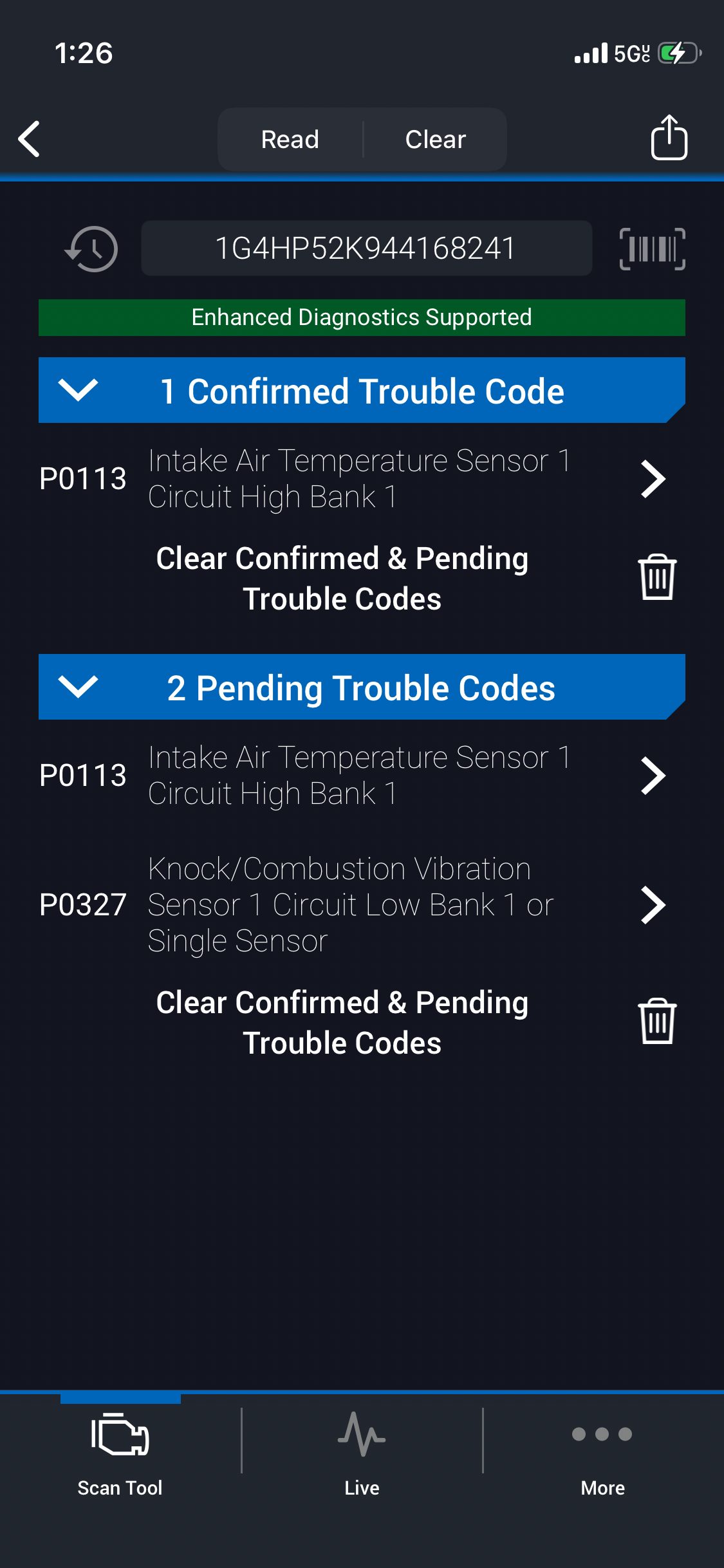Share the diagnostic report
The image size is (724, 1568).
click(669, 138)
